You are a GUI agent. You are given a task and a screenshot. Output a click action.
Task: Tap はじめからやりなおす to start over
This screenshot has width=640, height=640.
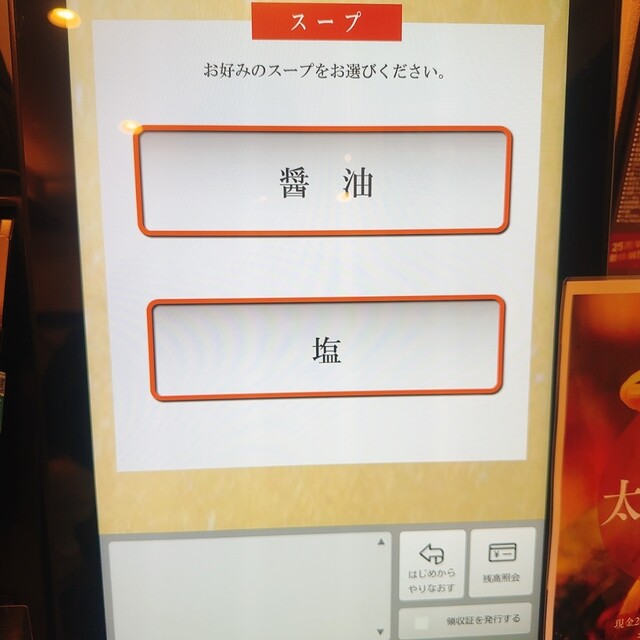(x=432, y=565)
